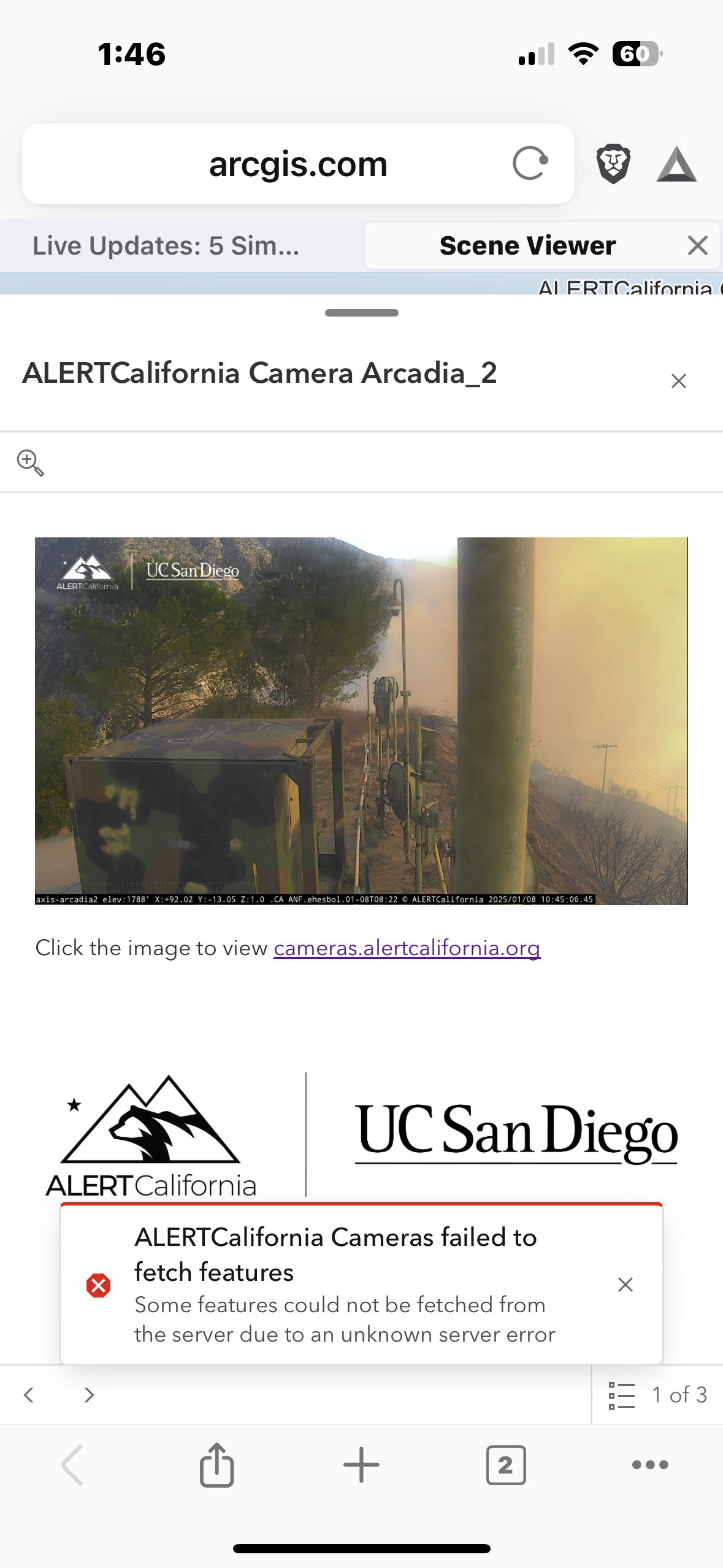723x1568 pixels.
Task: Open the Arcadia_2 camera image
Action: 361,720
